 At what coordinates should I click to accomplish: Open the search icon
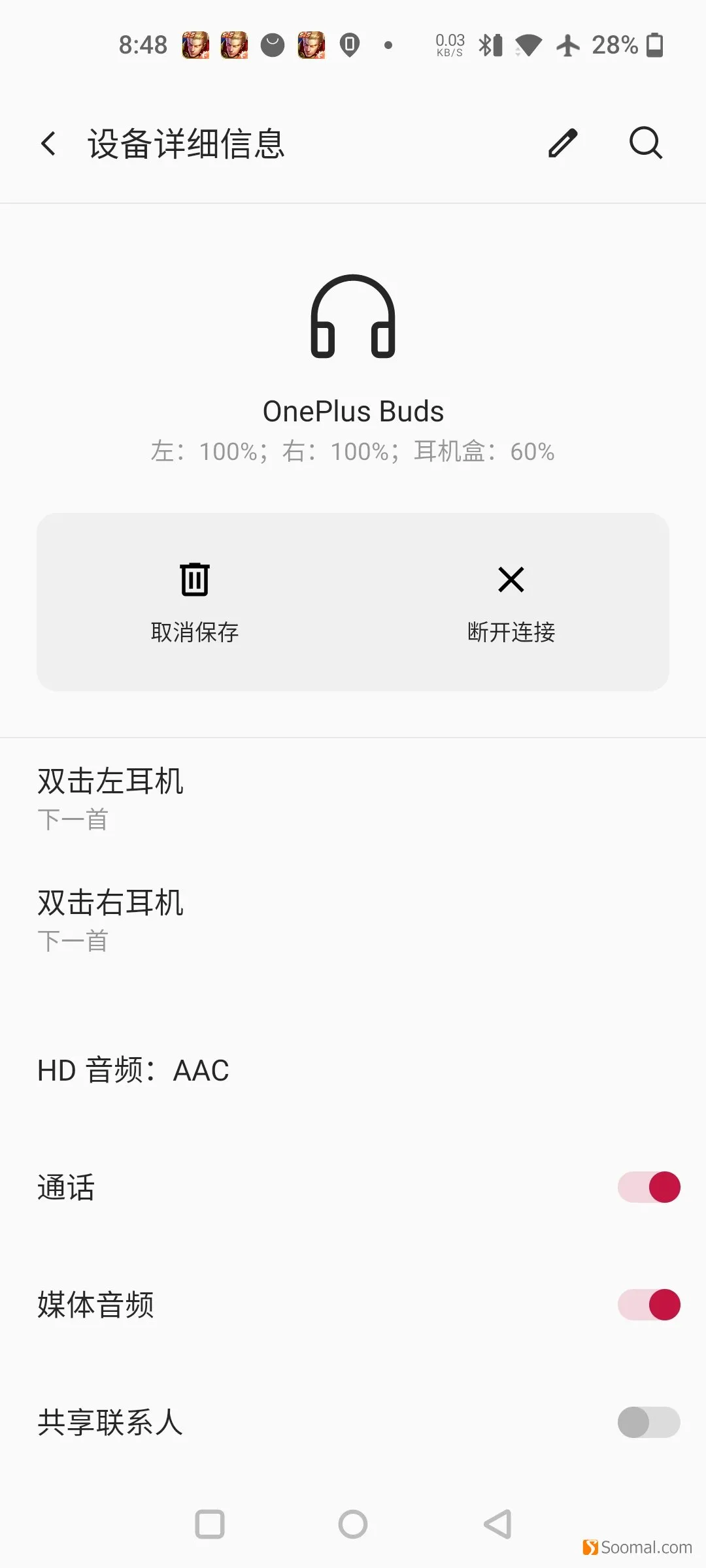(x=646, y=143)
